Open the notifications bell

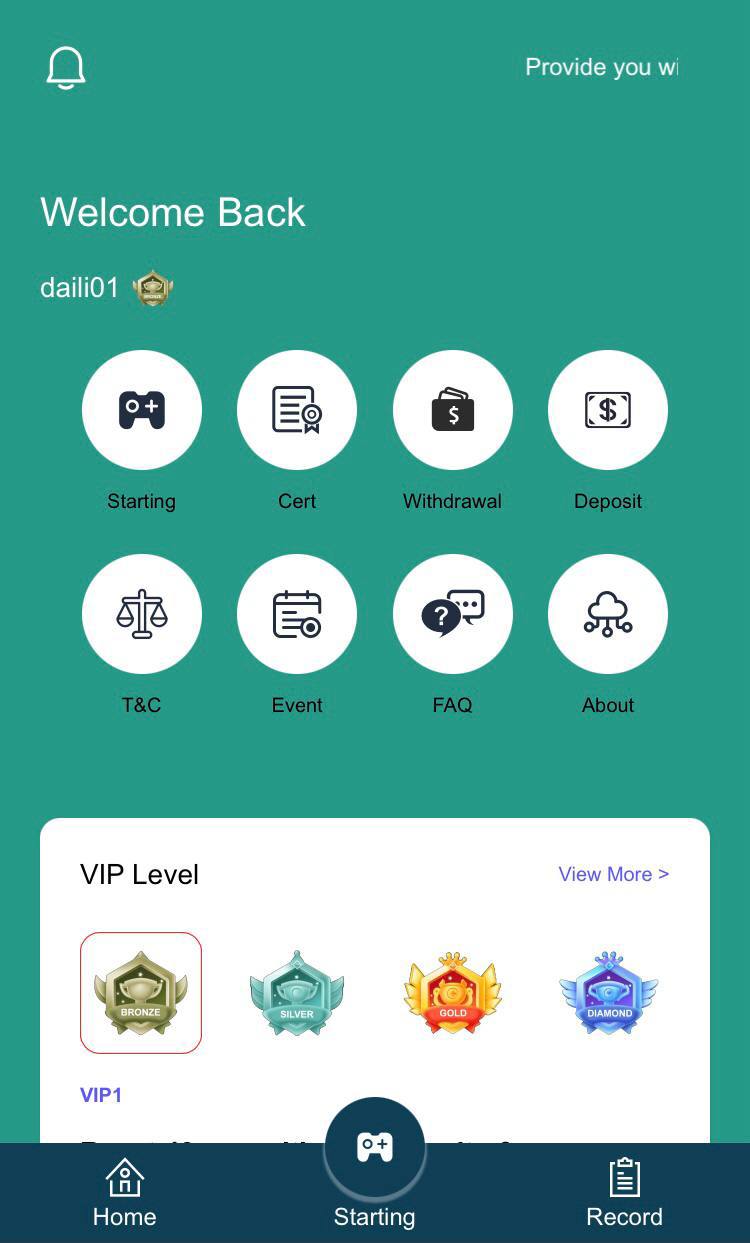coord(66,68)
